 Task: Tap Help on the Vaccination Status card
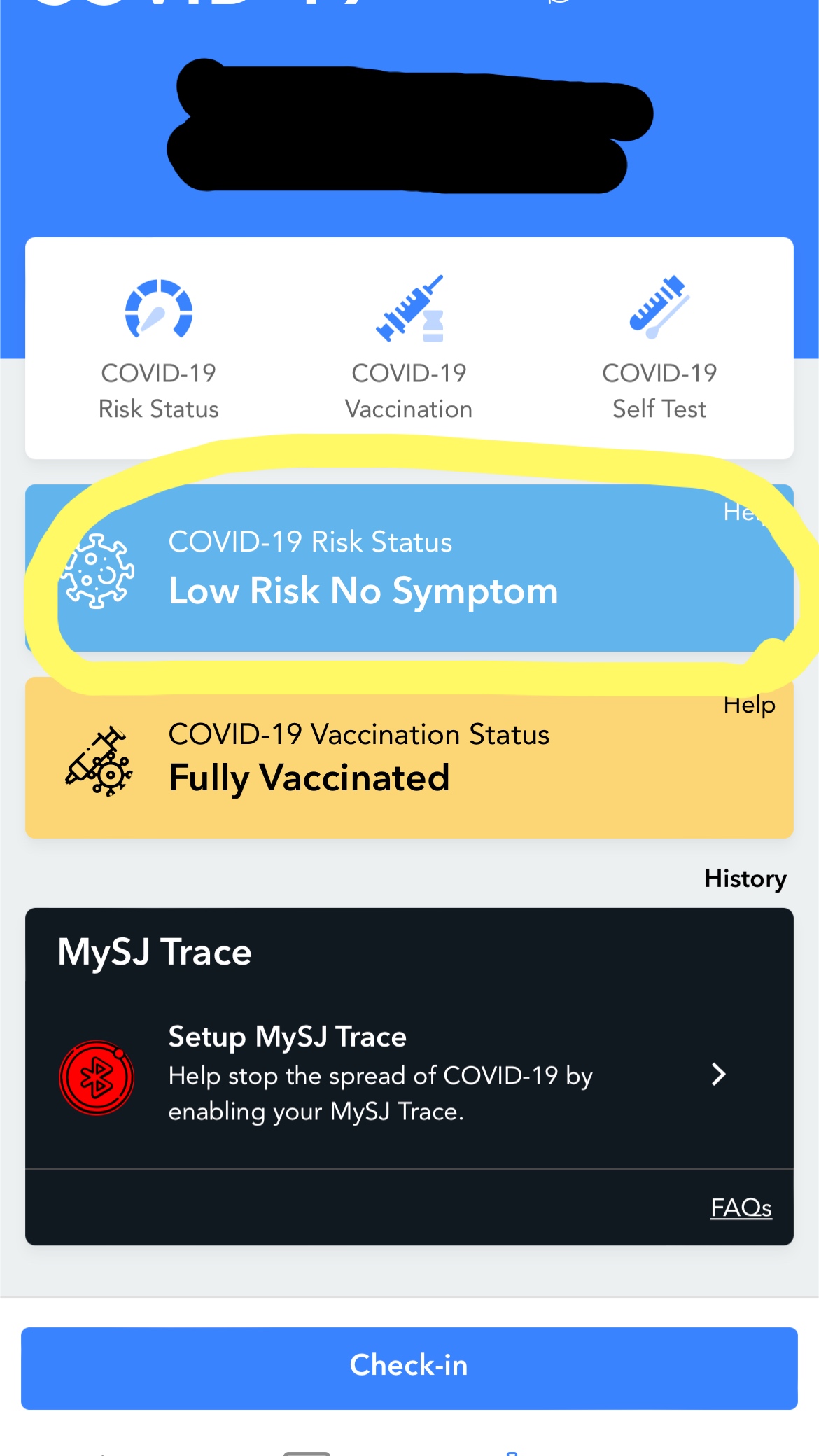click(749, 705)
